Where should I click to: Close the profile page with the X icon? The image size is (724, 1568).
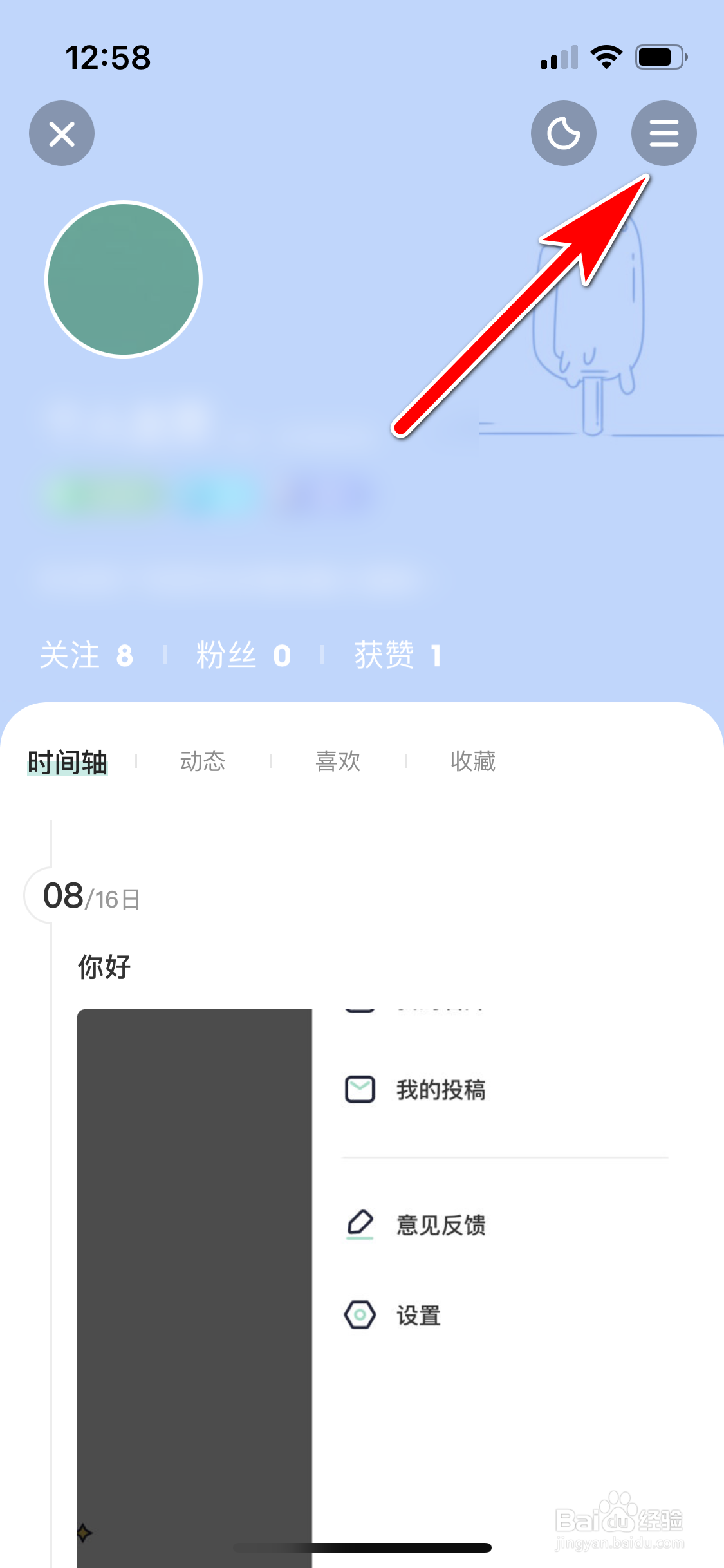pos(62,133)
